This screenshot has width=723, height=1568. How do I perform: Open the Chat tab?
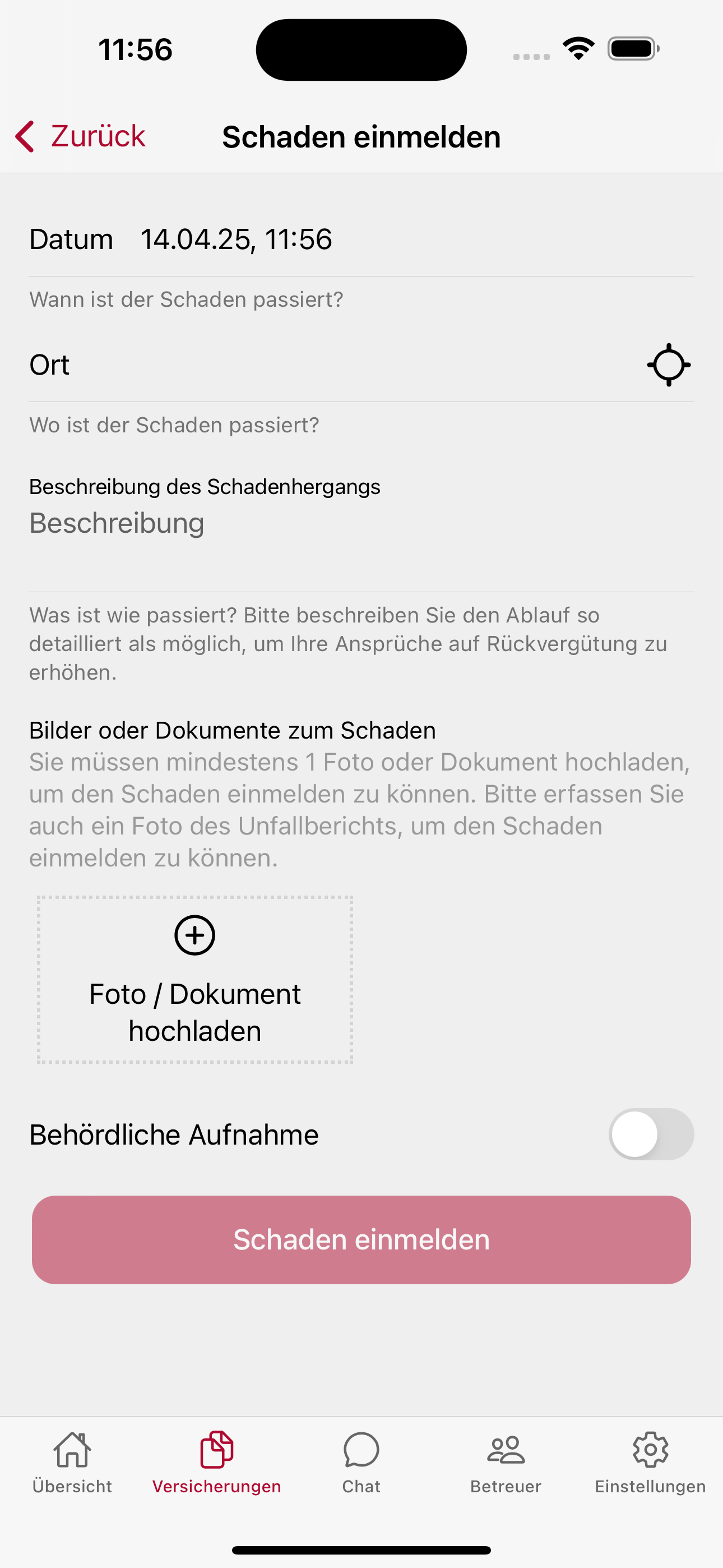[x=361, y=1463]
